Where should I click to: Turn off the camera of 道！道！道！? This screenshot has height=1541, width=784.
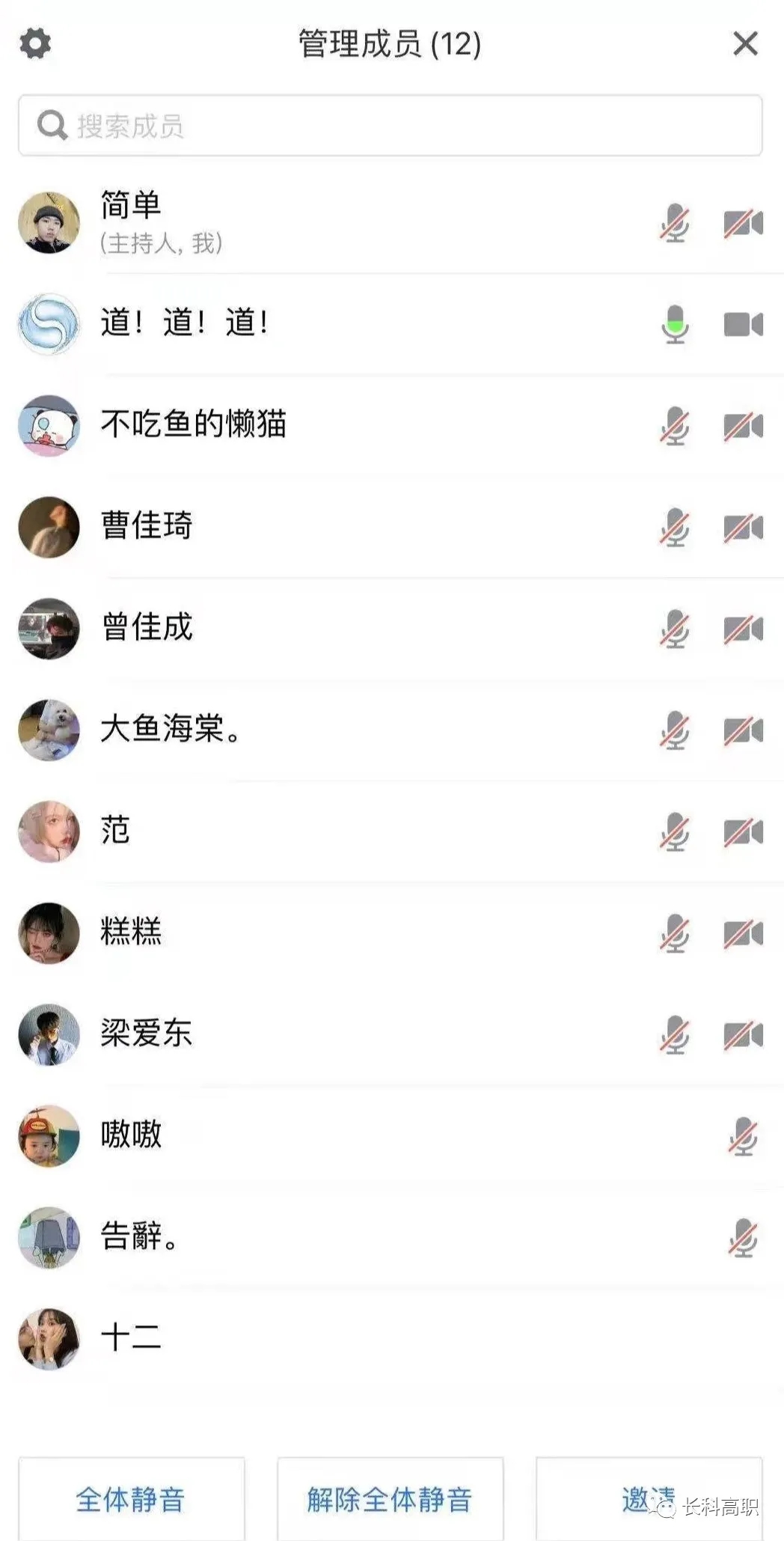click(x=743, y=325)
